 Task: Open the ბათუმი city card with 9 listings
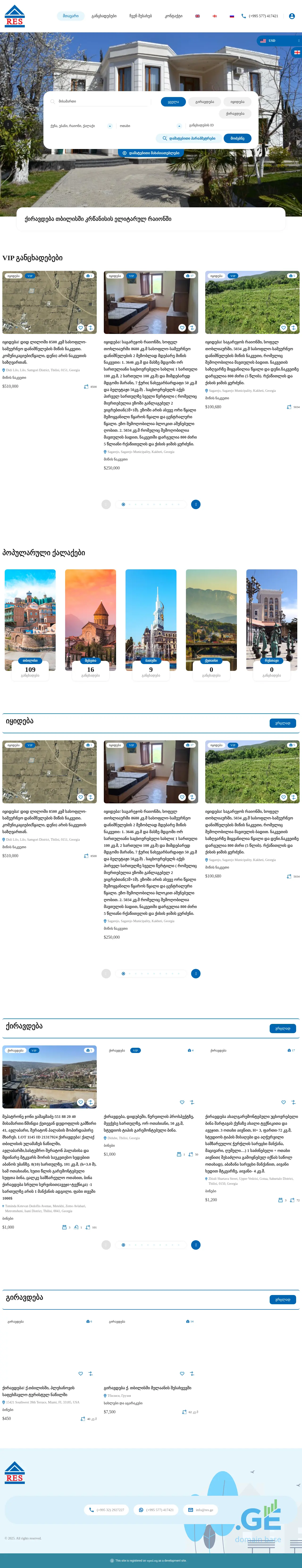[x=151, y=621]
